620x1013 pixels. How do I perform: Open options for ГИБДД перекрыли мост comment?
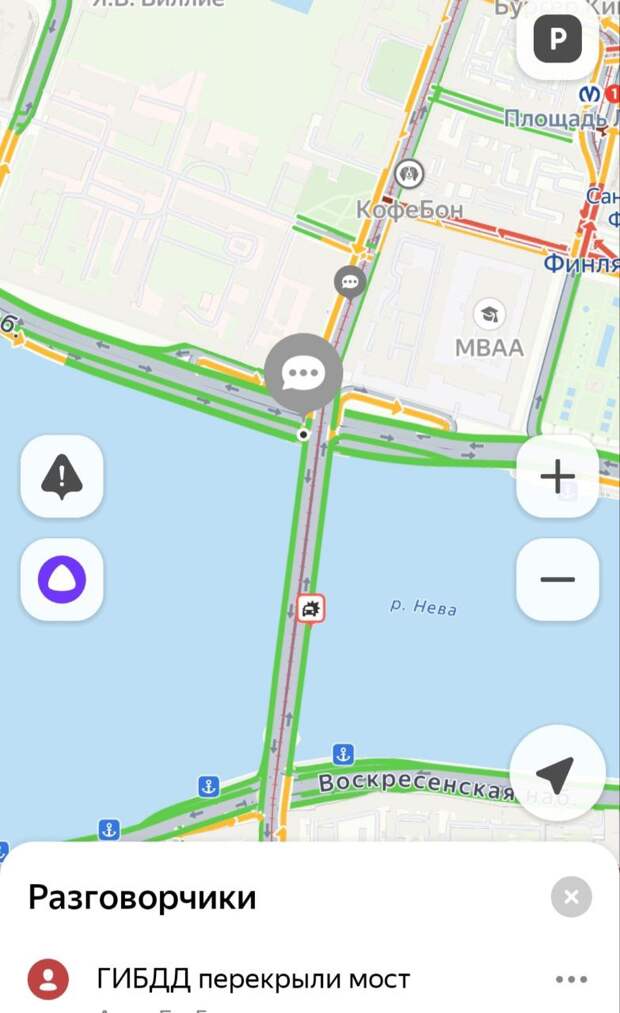tap(571, 979)
